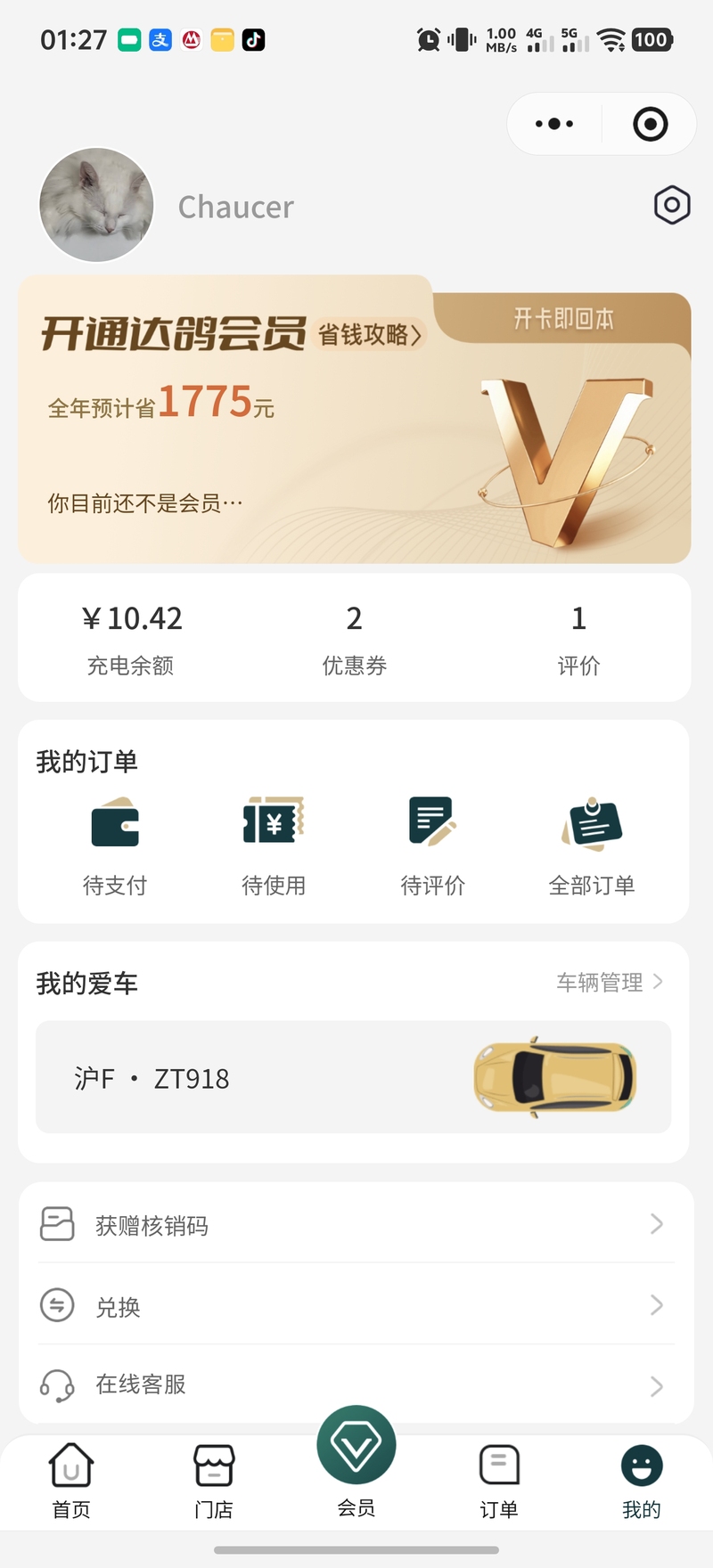Contact 在线客服 online support
713x1568 pixels.
click(x=355, y=1384)
